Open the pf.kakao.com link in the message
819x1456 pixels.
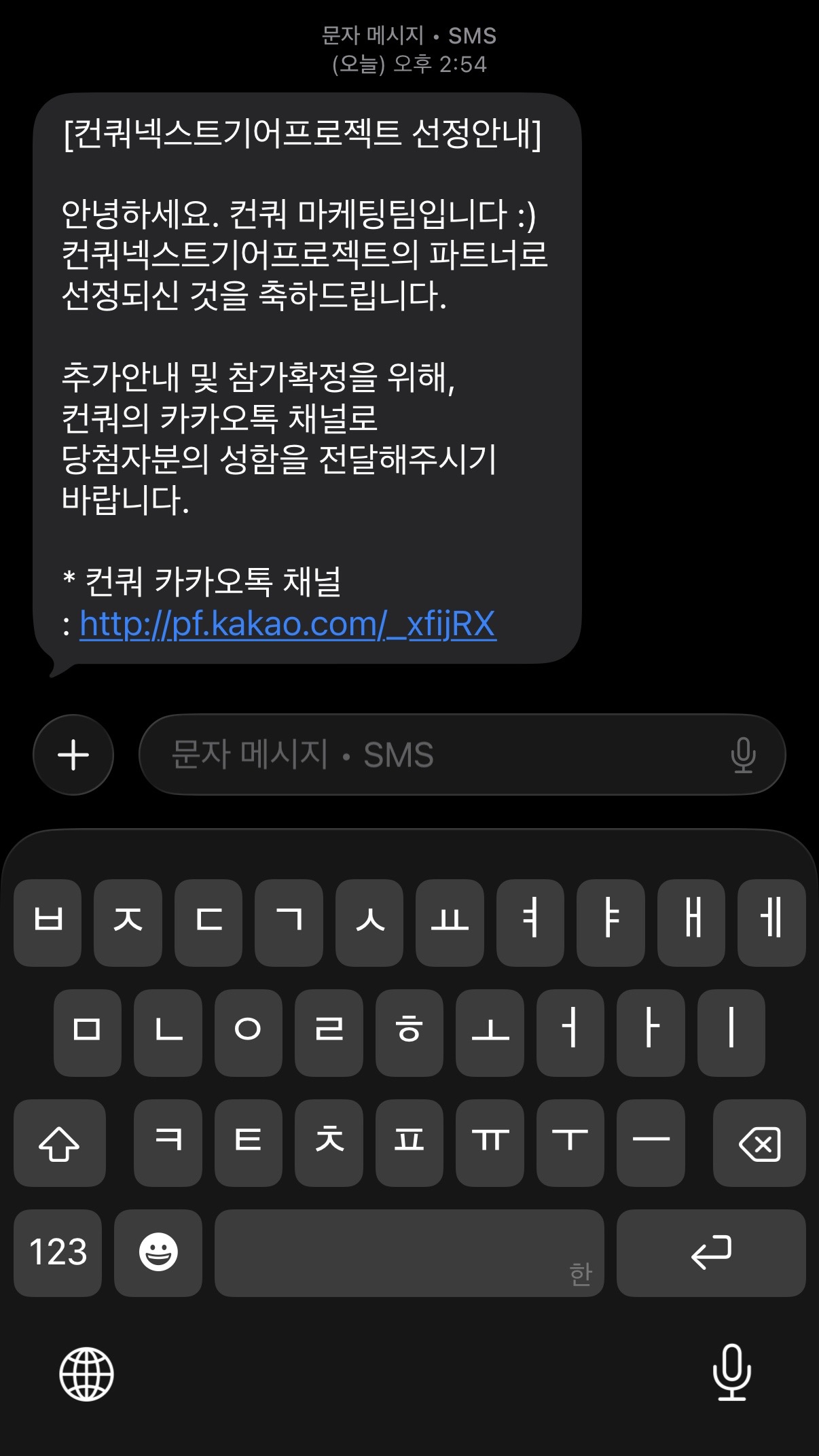point(288,624)
